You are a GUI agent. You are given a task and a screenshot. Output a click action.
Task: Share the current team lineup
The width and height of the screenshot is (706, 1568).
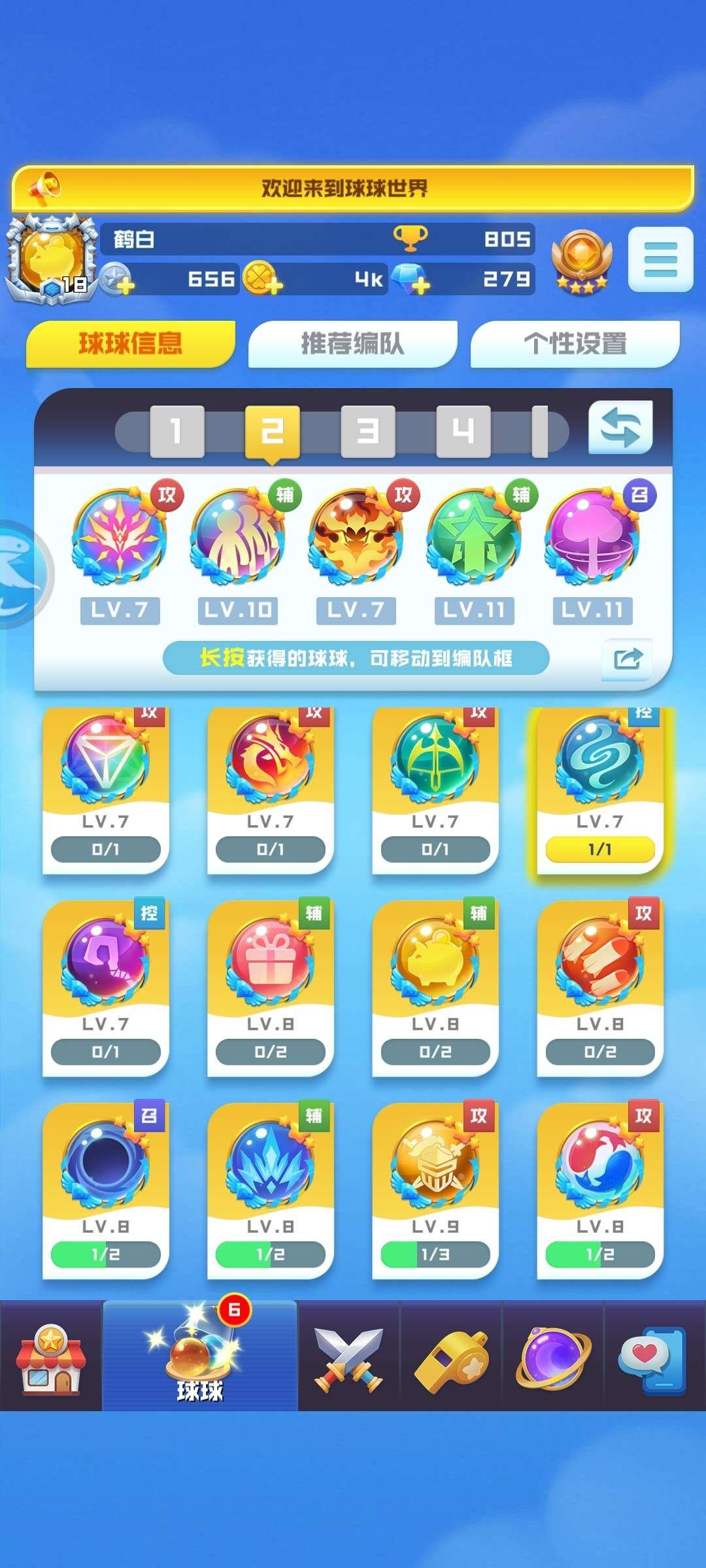[627, 659]
